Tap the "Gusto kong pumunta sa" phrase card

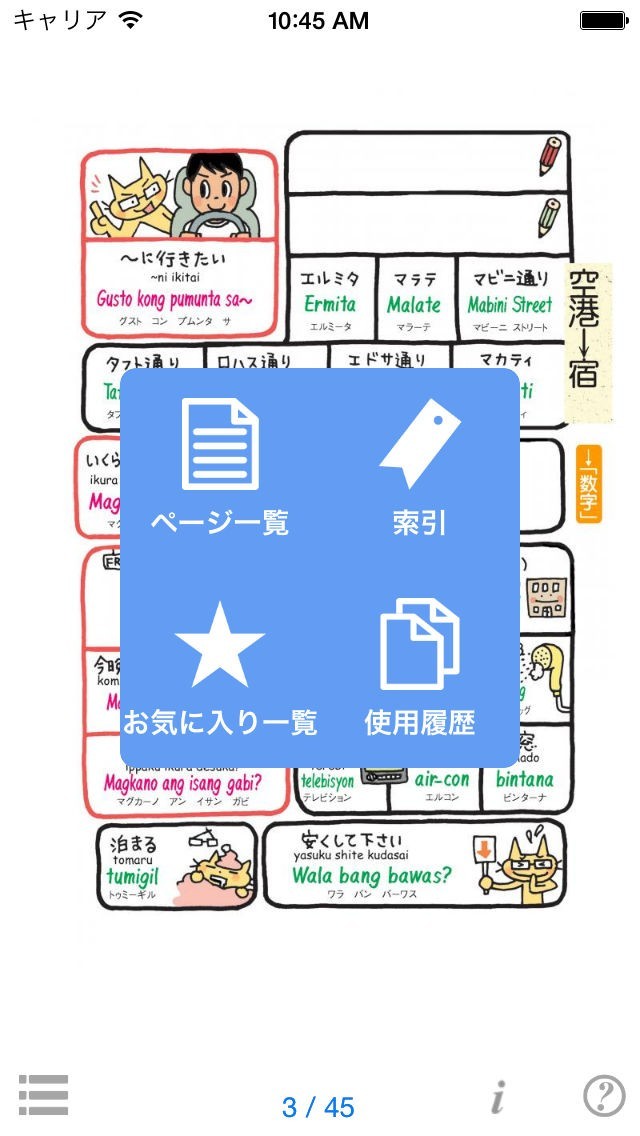click(179, 244)
